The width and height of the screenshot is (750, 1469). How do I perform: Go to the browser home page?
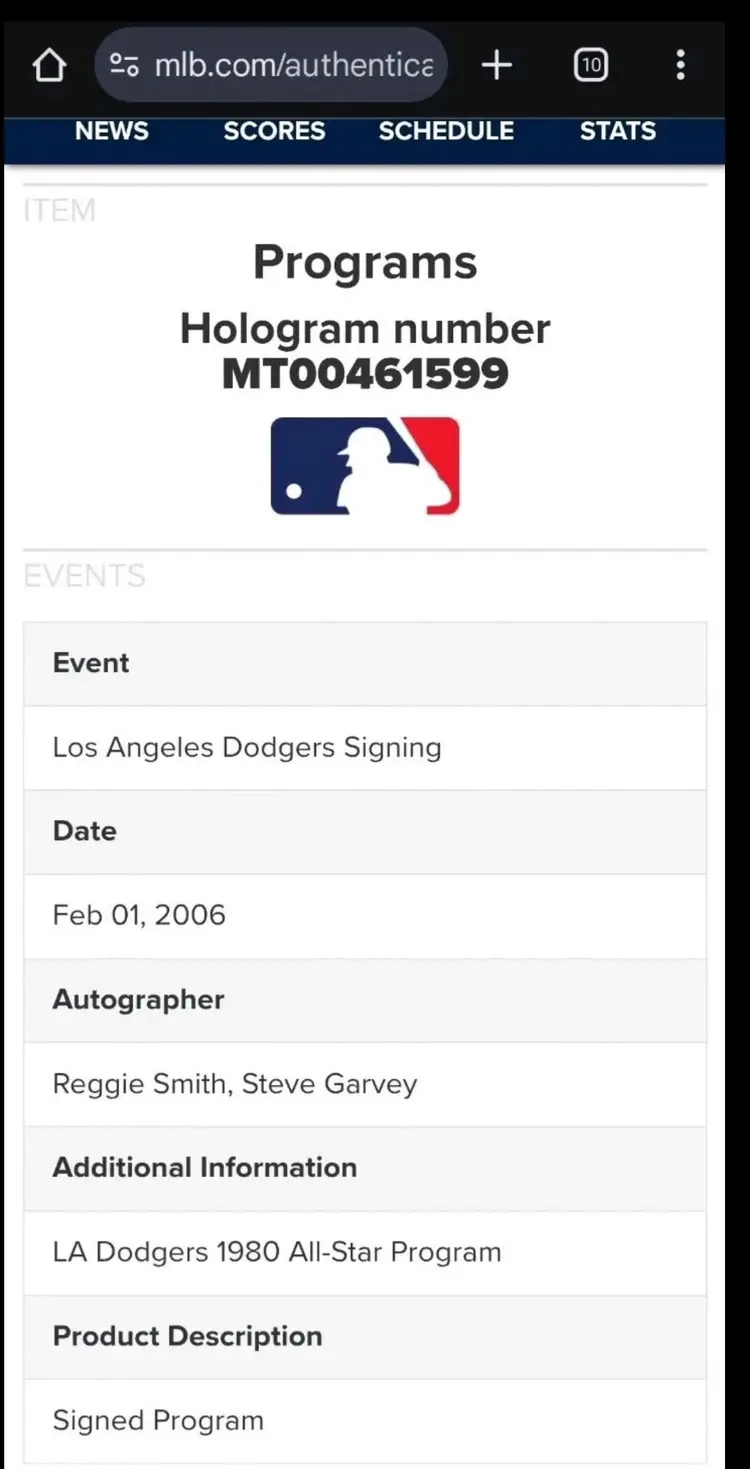pyautogui.click(x=49, y=66)
